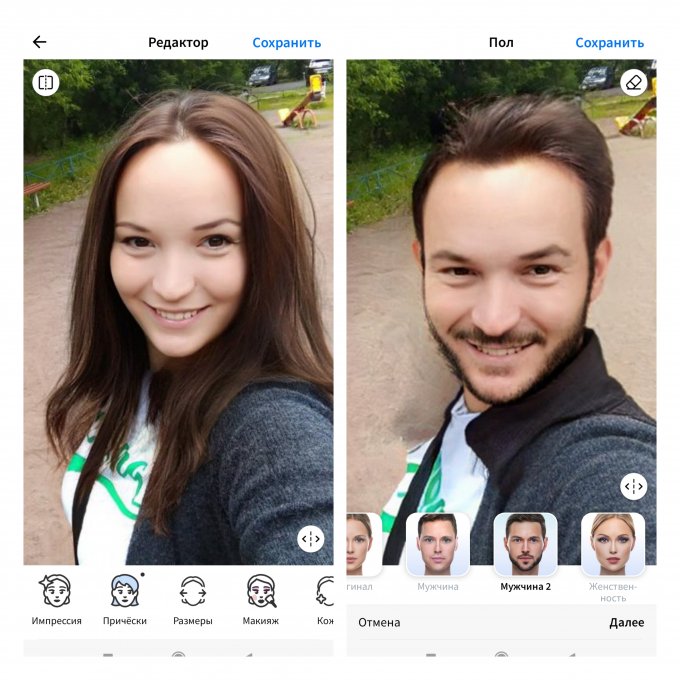Open the before/after compare icon

pyautogui.click(x=45, y=83)
